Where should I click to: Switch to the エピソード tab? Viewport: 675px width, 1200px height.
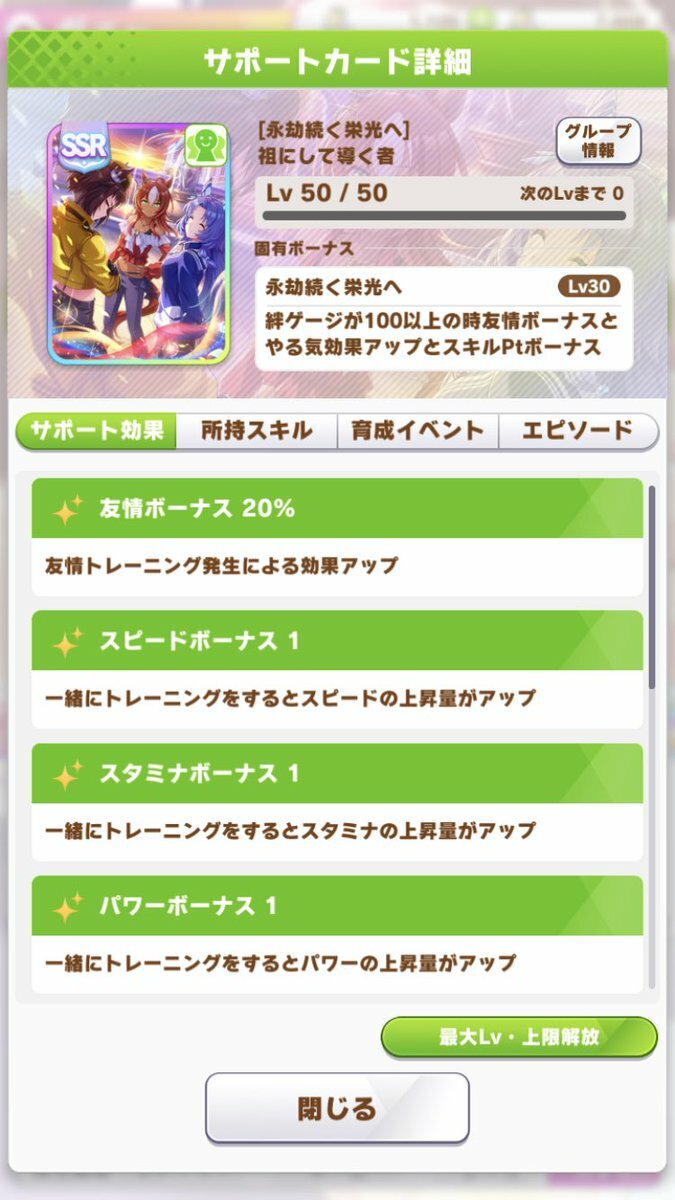tap(578, 431)
